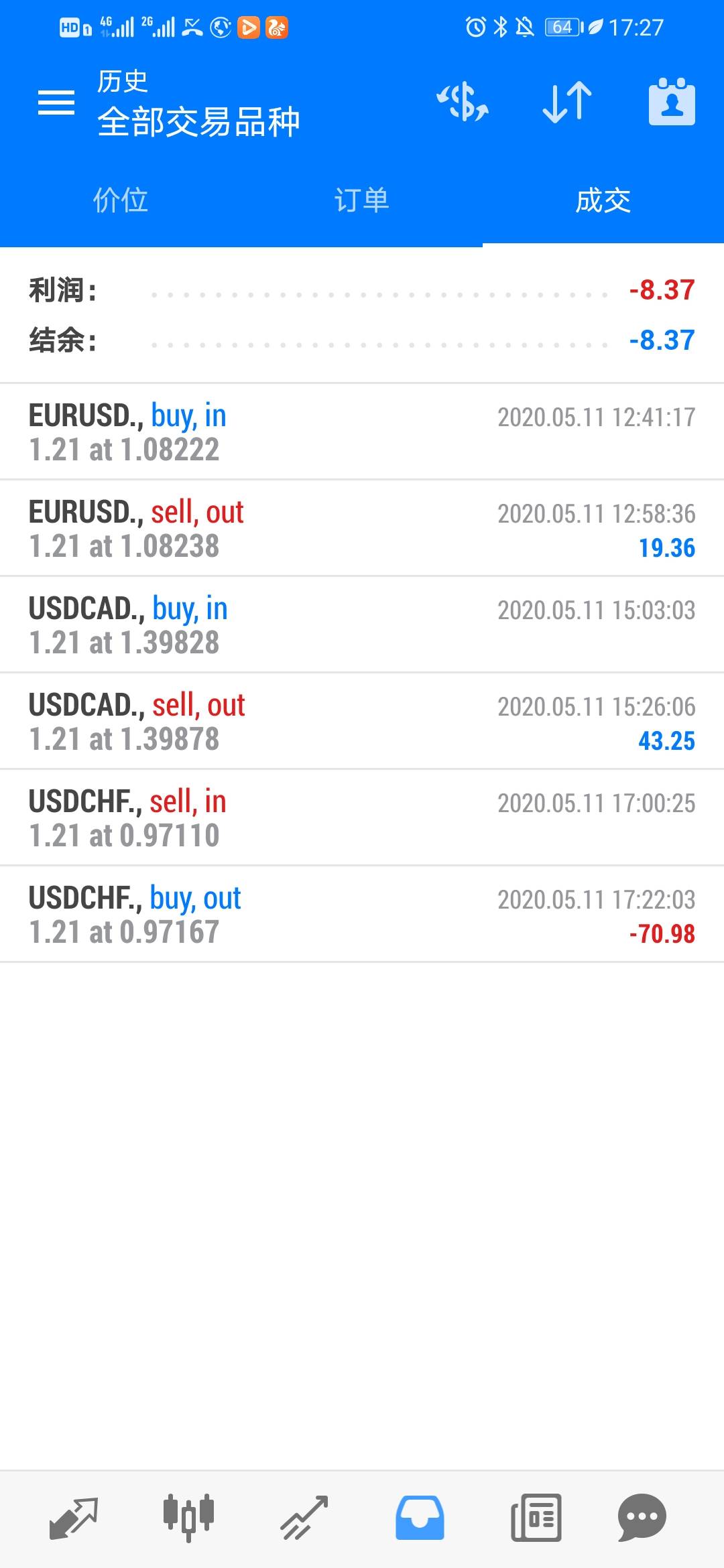Image resolution: width=724 pixels, height=1568 pixels.
Task: Select the history inbox tab
Action: click(420, 1518)
